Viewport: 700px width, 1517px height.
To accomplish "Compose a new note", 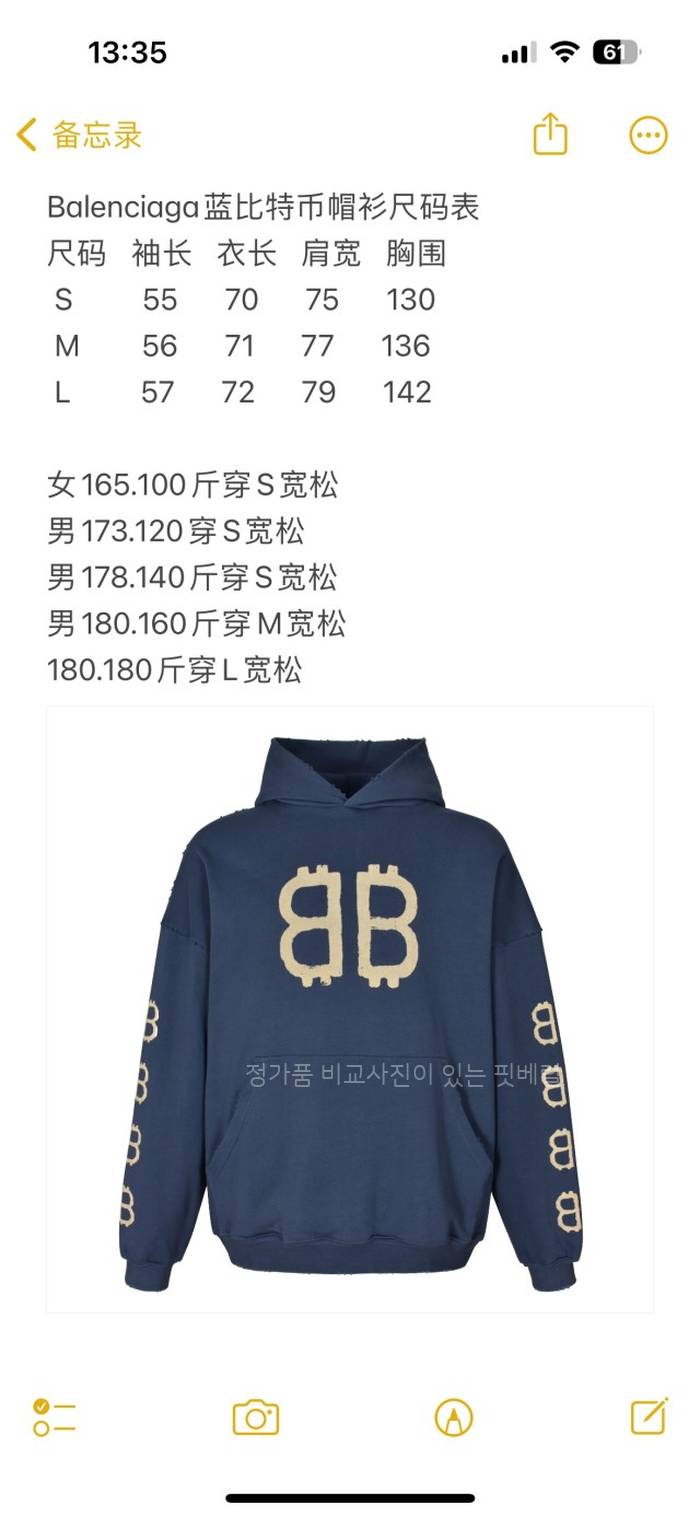I will pyautogui.click(x=649, y=1415).
